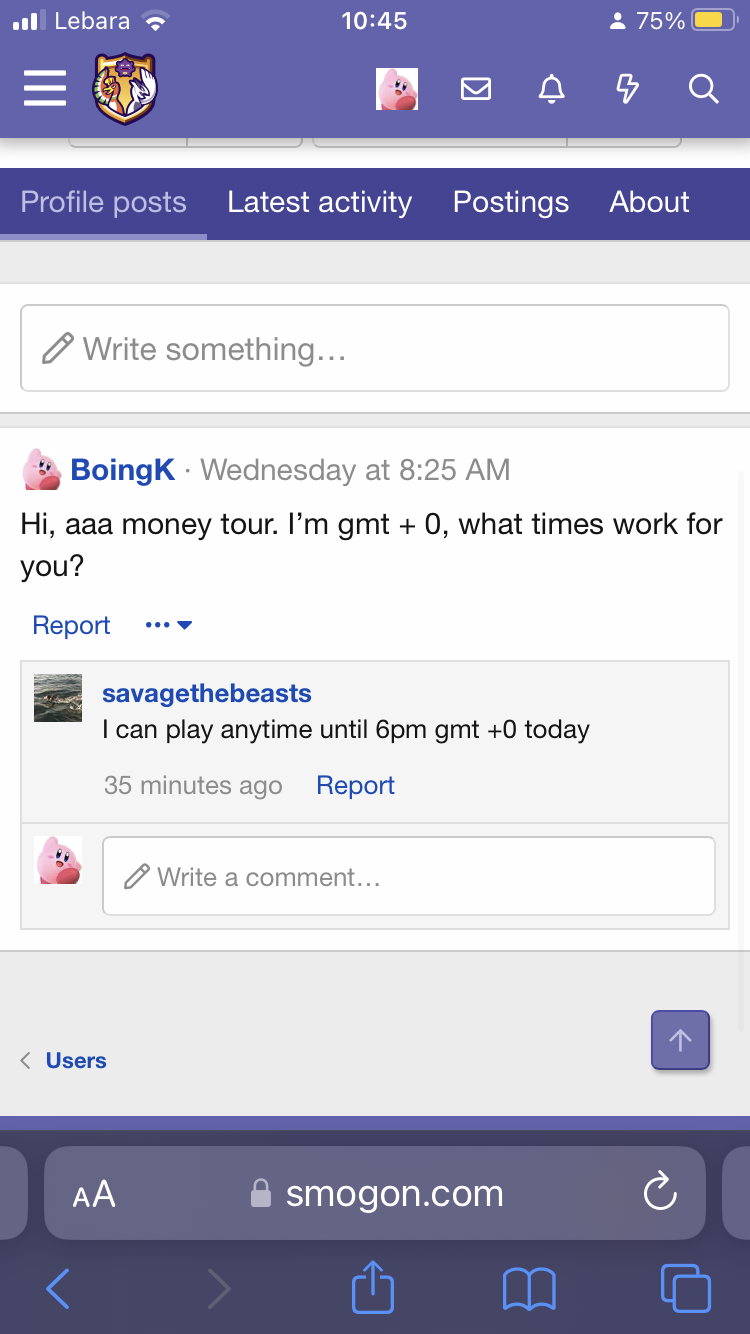This screenshot has height=1334, width=750.
Task: Open the conversations inbox envelope
Action: pos(476,89)
